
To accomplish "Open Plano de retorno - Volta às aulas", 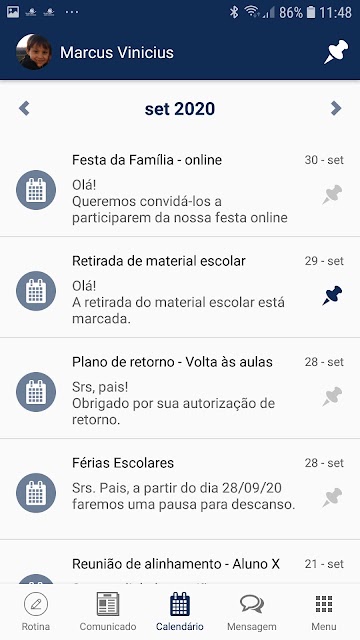I will (180, 388).
